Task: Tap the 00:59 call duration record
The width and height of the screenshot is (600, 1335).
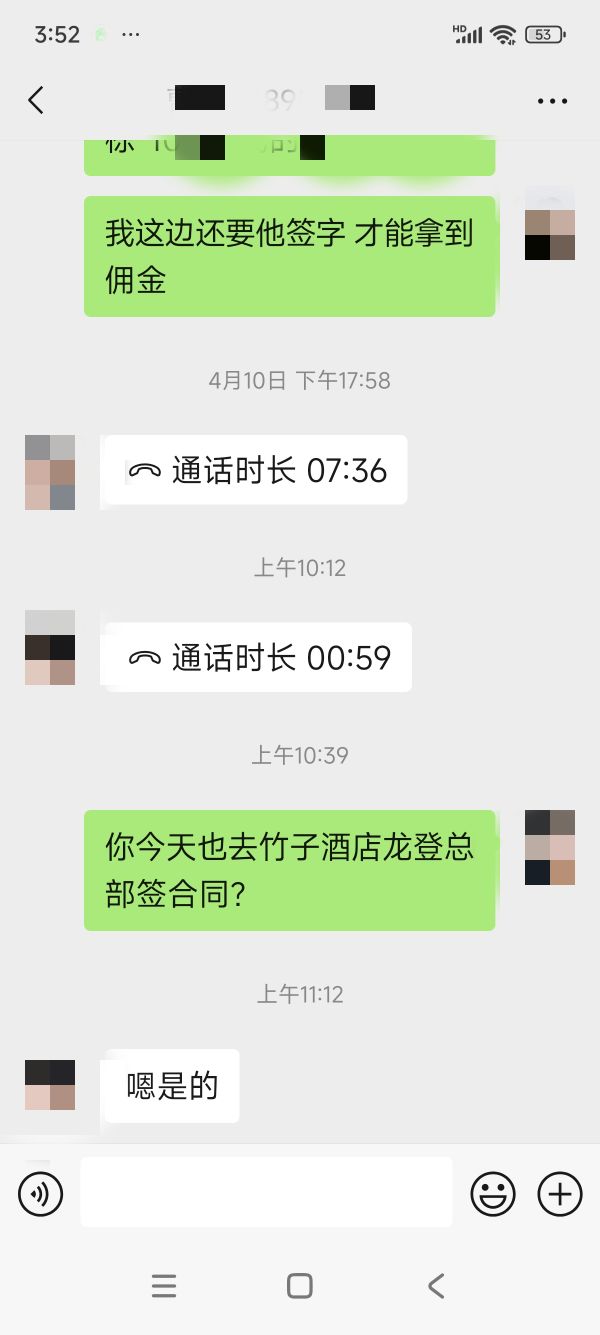Action: (258, 657)
